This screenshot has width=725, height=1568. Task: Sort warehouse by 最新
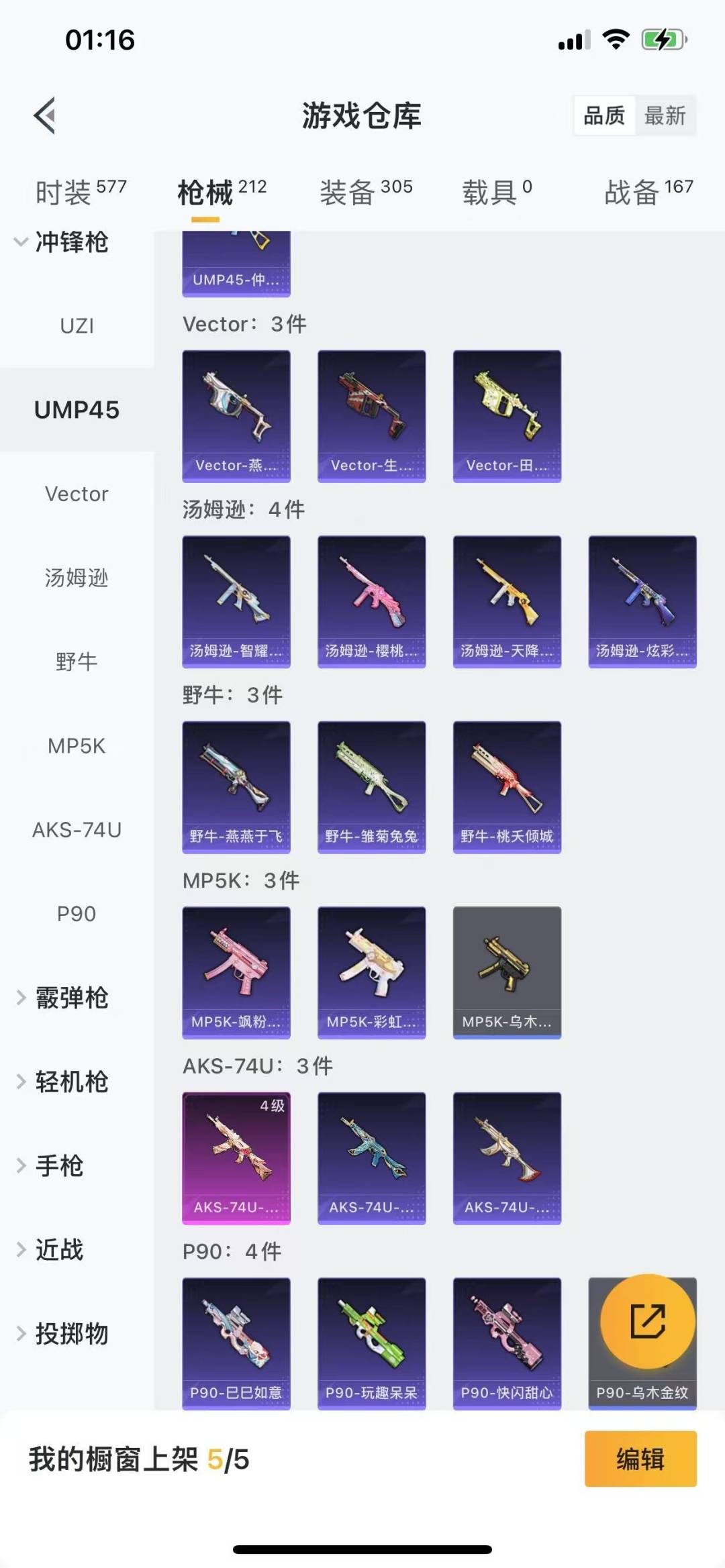(x=665, y=116)
